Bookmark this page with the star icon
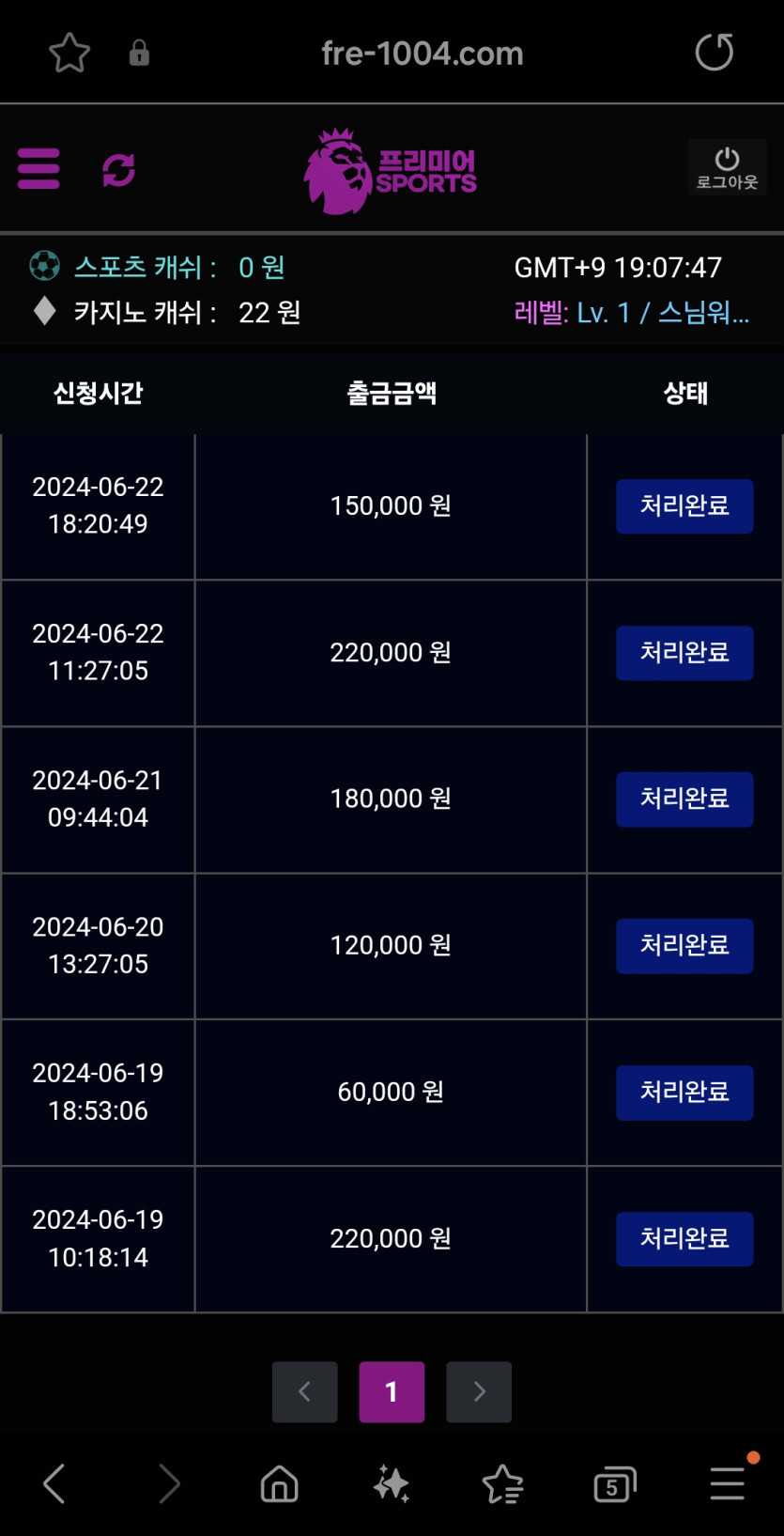 click(x=69, y=54)
